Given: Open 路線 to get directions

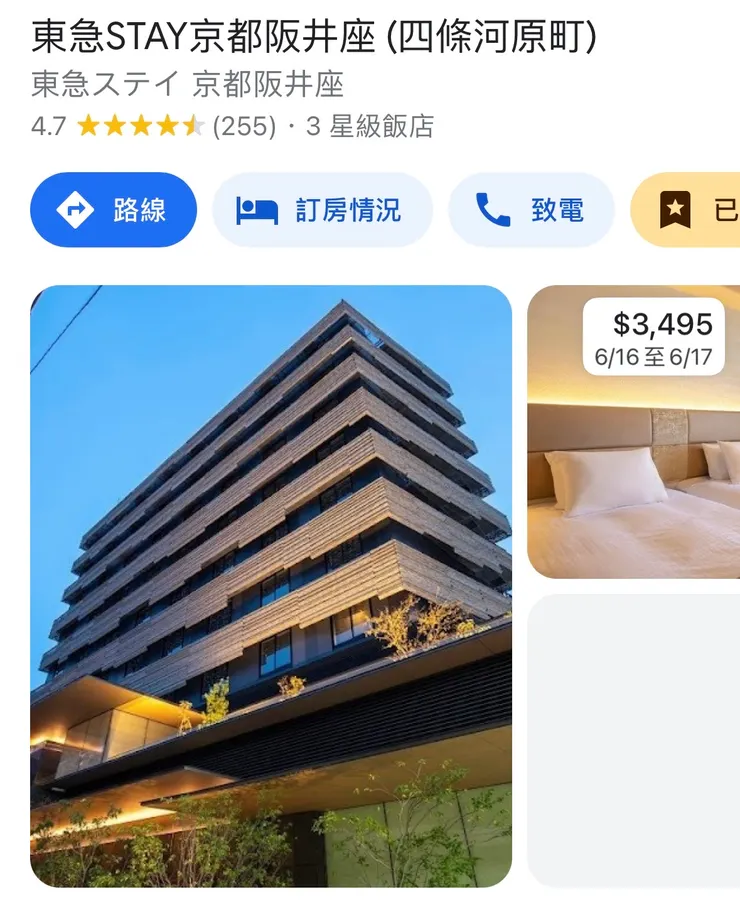Looking at the screenshot, I should click(113, 209).
